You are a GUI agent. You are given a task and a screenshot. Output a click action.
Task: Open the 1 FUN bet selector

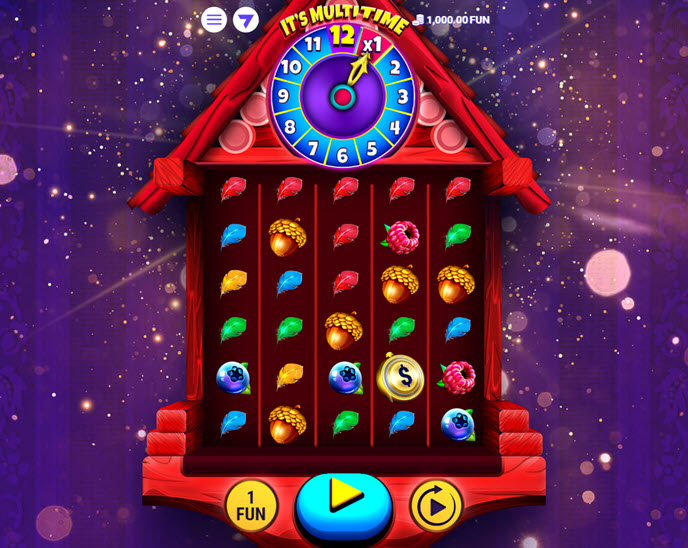[x=251, y=506]
